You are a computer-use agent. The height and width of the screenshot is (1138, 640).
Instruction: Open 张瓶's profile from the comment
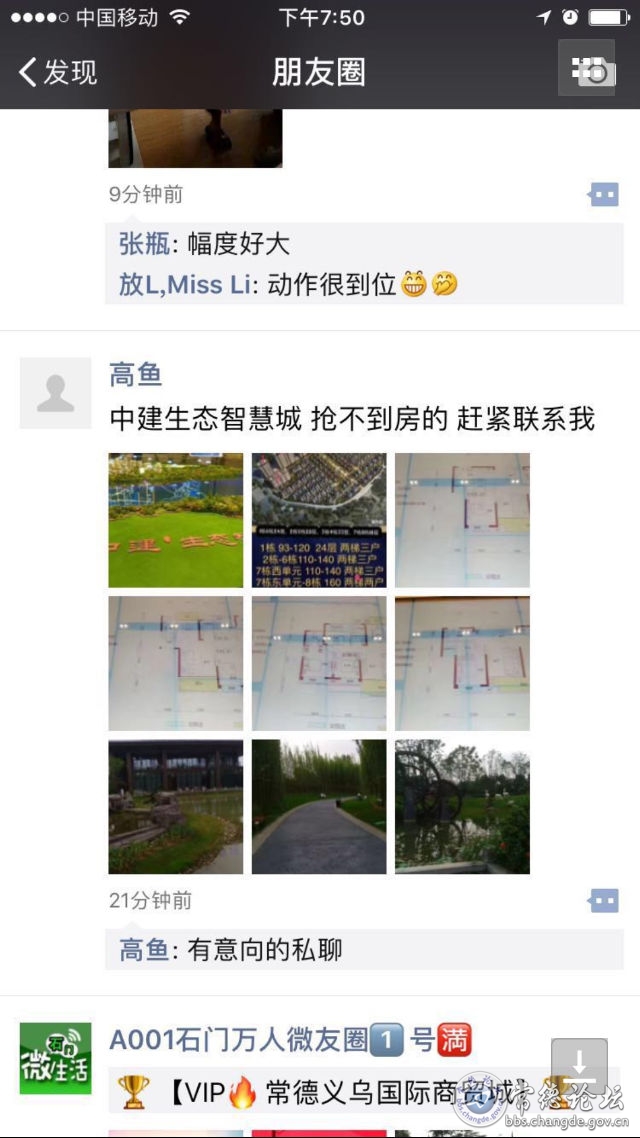143,244
